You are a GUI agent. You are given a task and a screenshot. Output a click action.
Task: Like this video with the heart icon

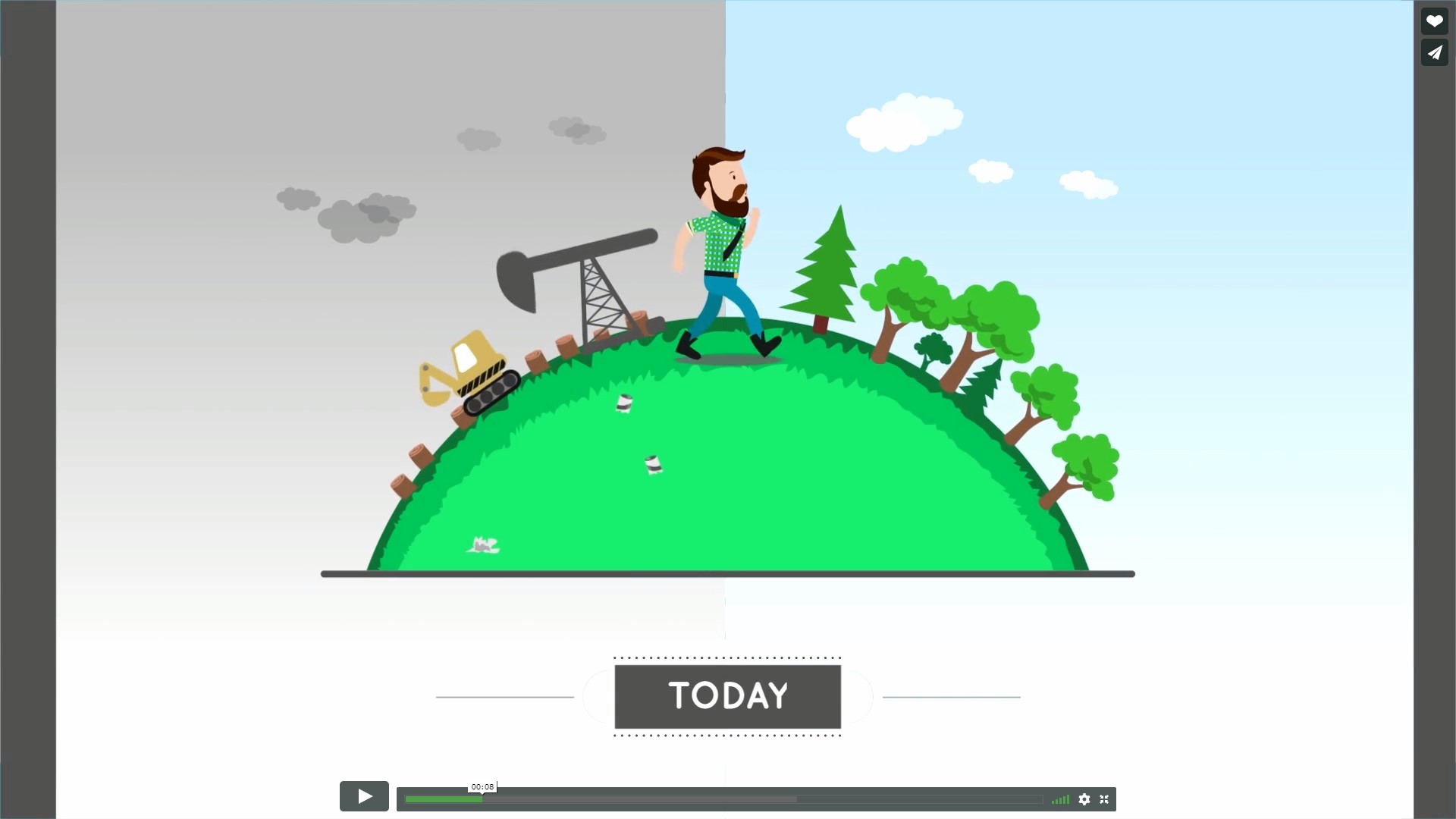pyautogui.click(x=1434, y=21)
